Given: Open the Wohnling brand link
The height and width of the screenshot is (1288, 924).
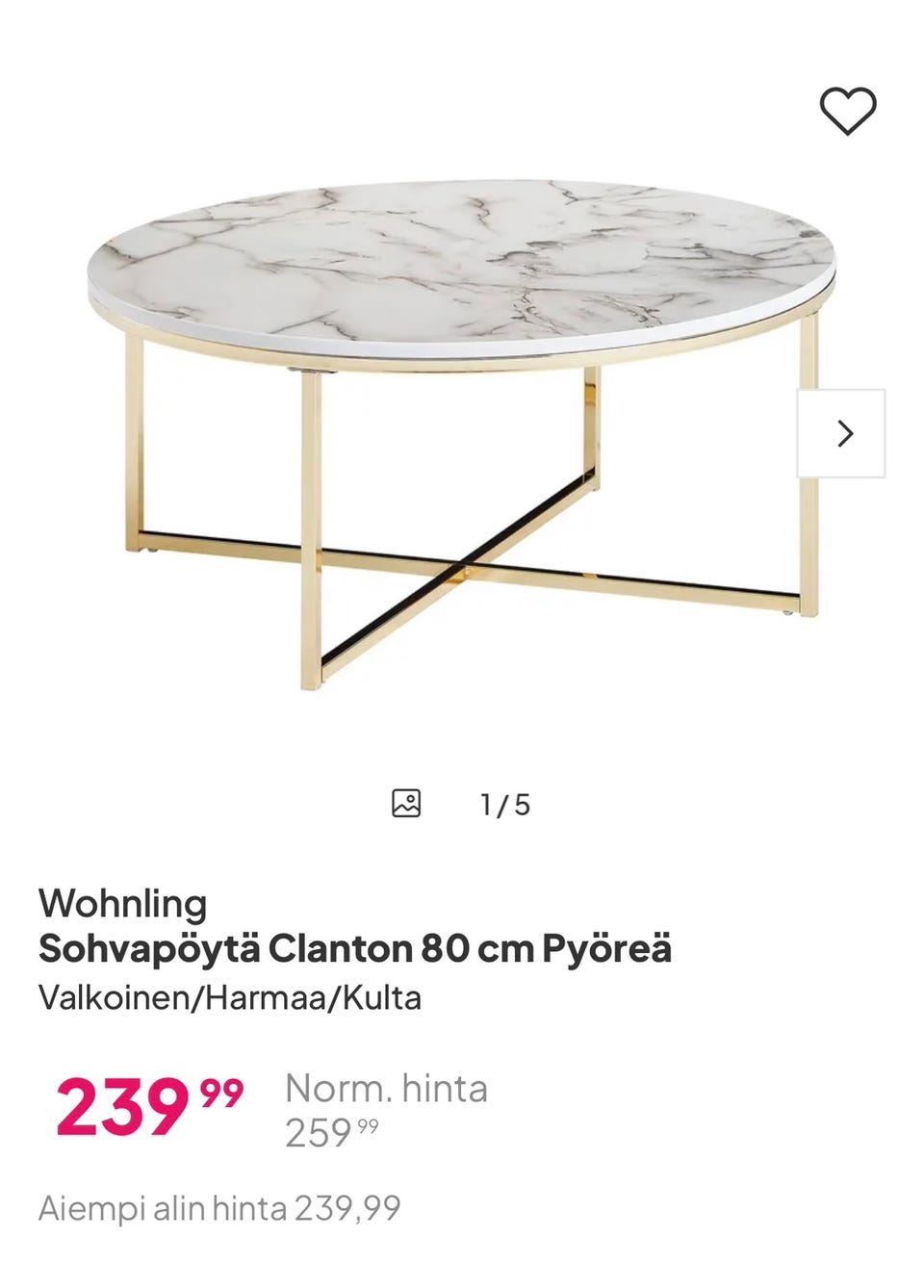Looking at the screenshot, I should (x=122, y=903).
